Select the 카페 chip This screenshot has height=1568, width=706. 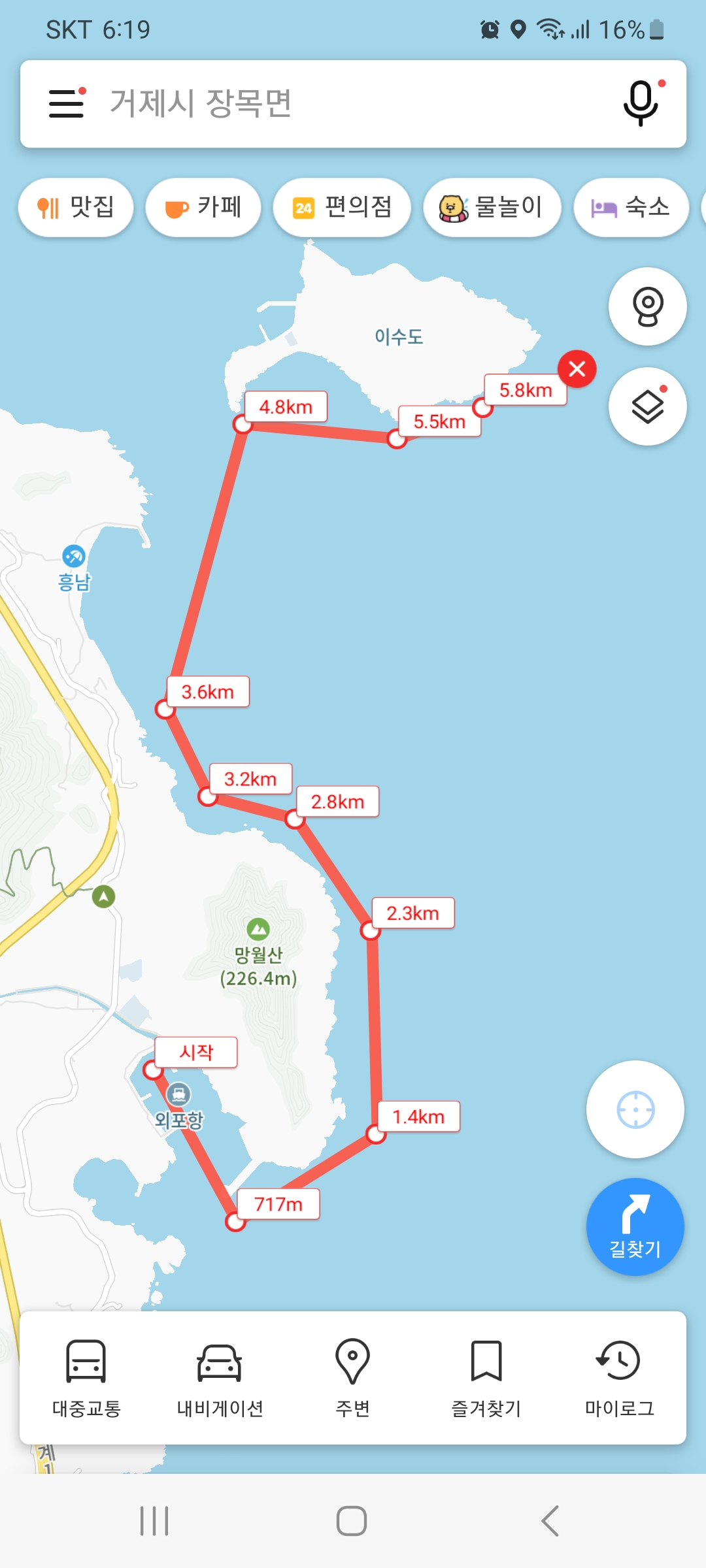(203, 208)
